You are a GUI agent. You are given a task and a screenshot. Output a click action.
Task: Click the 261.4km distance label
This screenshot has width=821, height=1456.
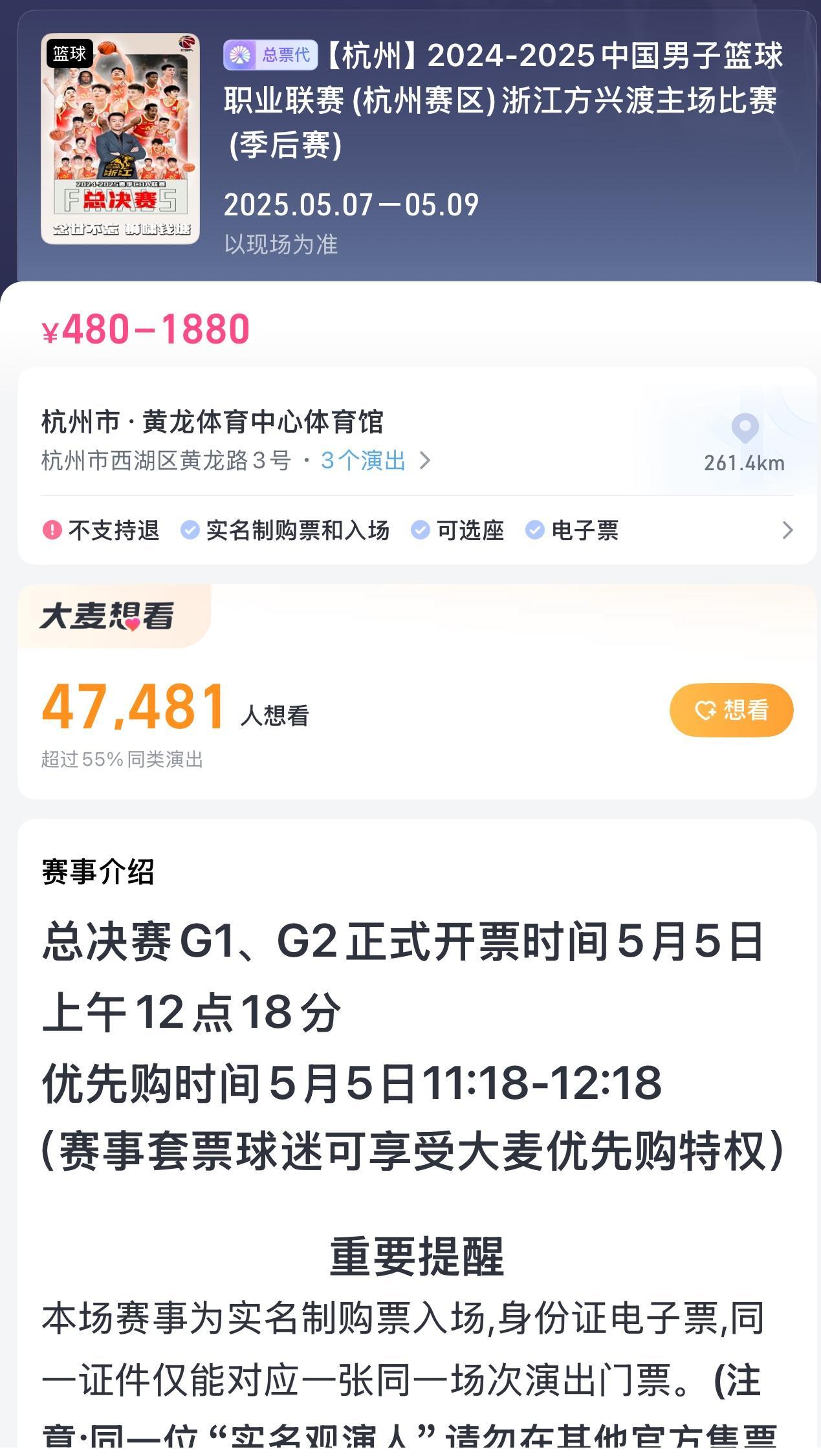[743, 463]
